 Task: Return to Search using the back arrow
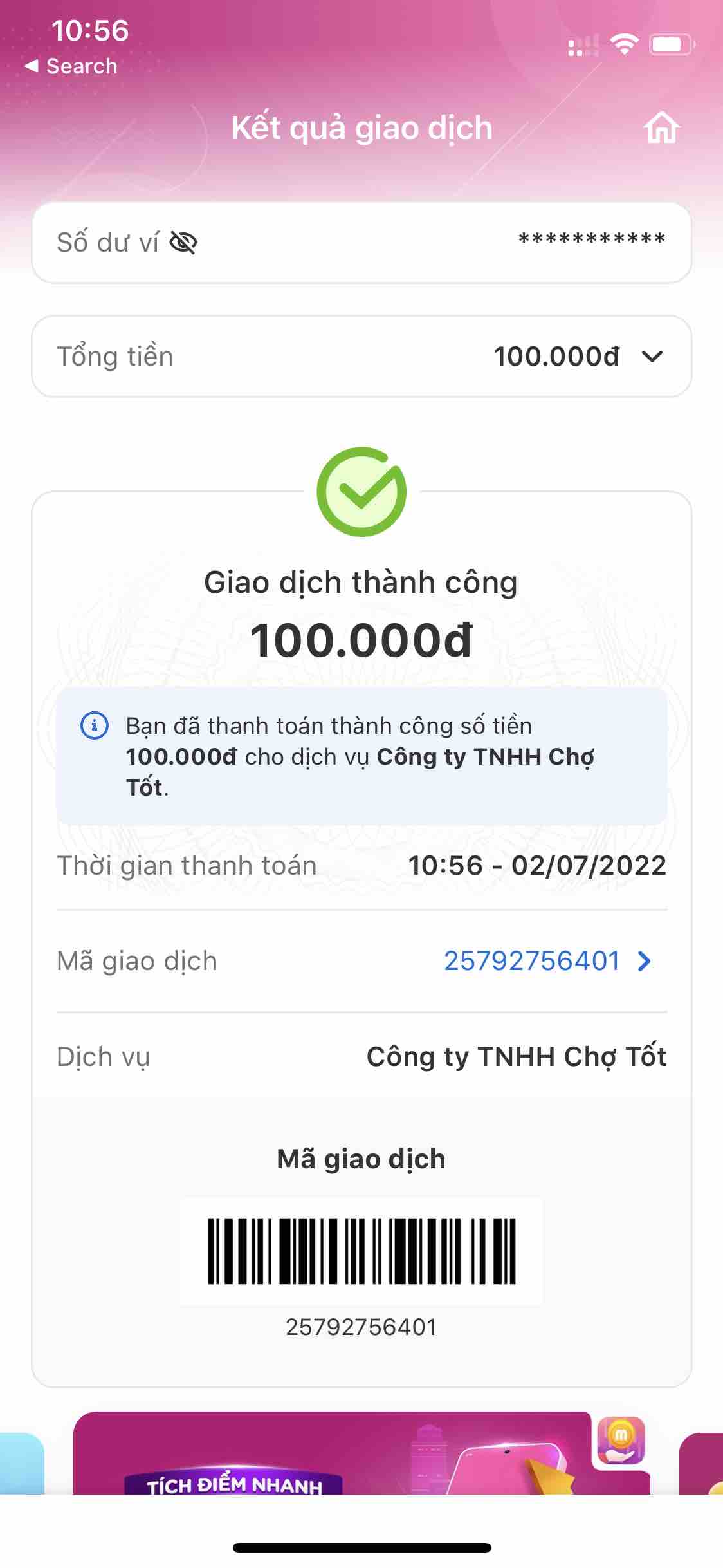[71, 66]
